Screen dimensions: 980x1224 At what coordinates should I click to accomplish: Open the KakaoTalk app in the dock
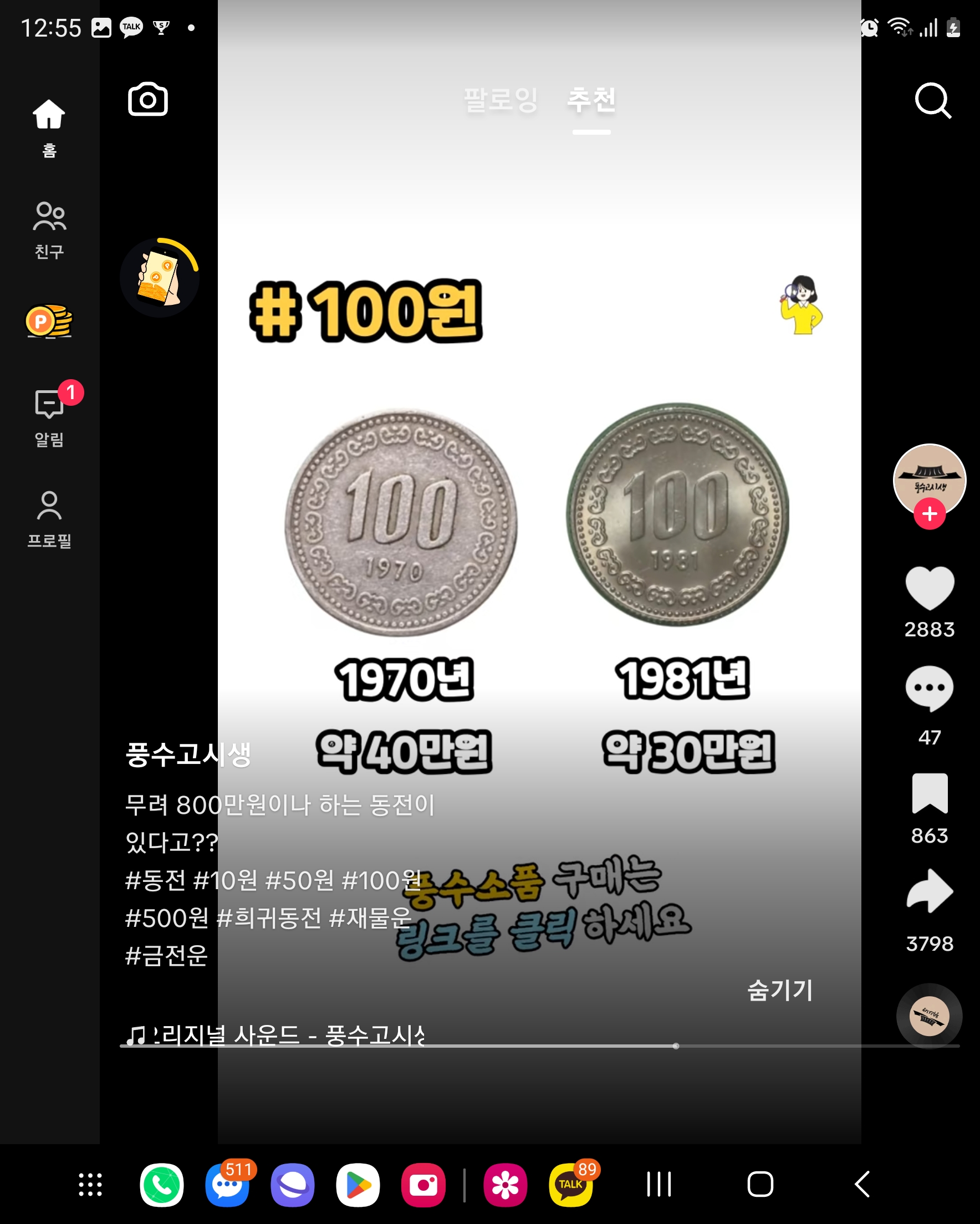click(570, 1185)
